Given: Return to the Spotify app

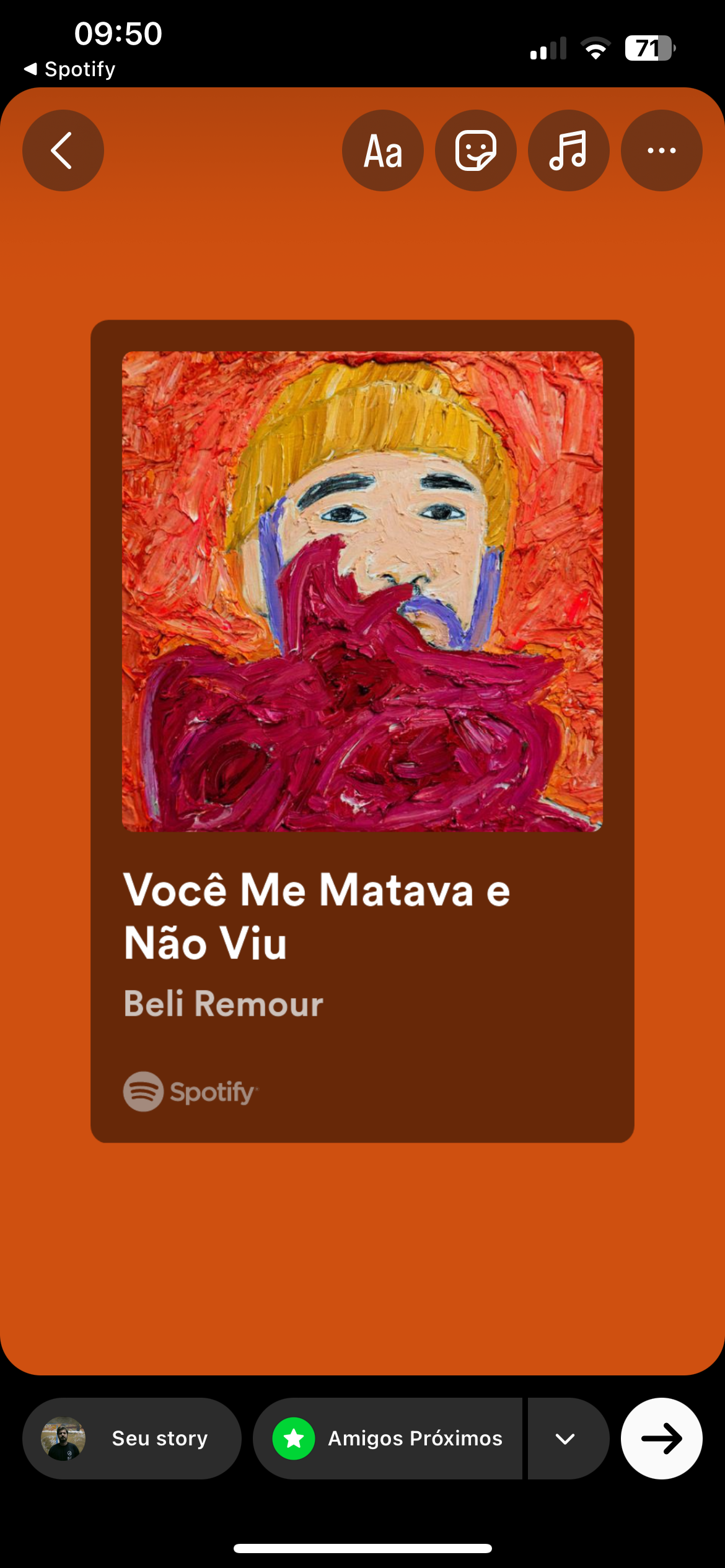Looking at the screenshot, I should coord(69,69).
